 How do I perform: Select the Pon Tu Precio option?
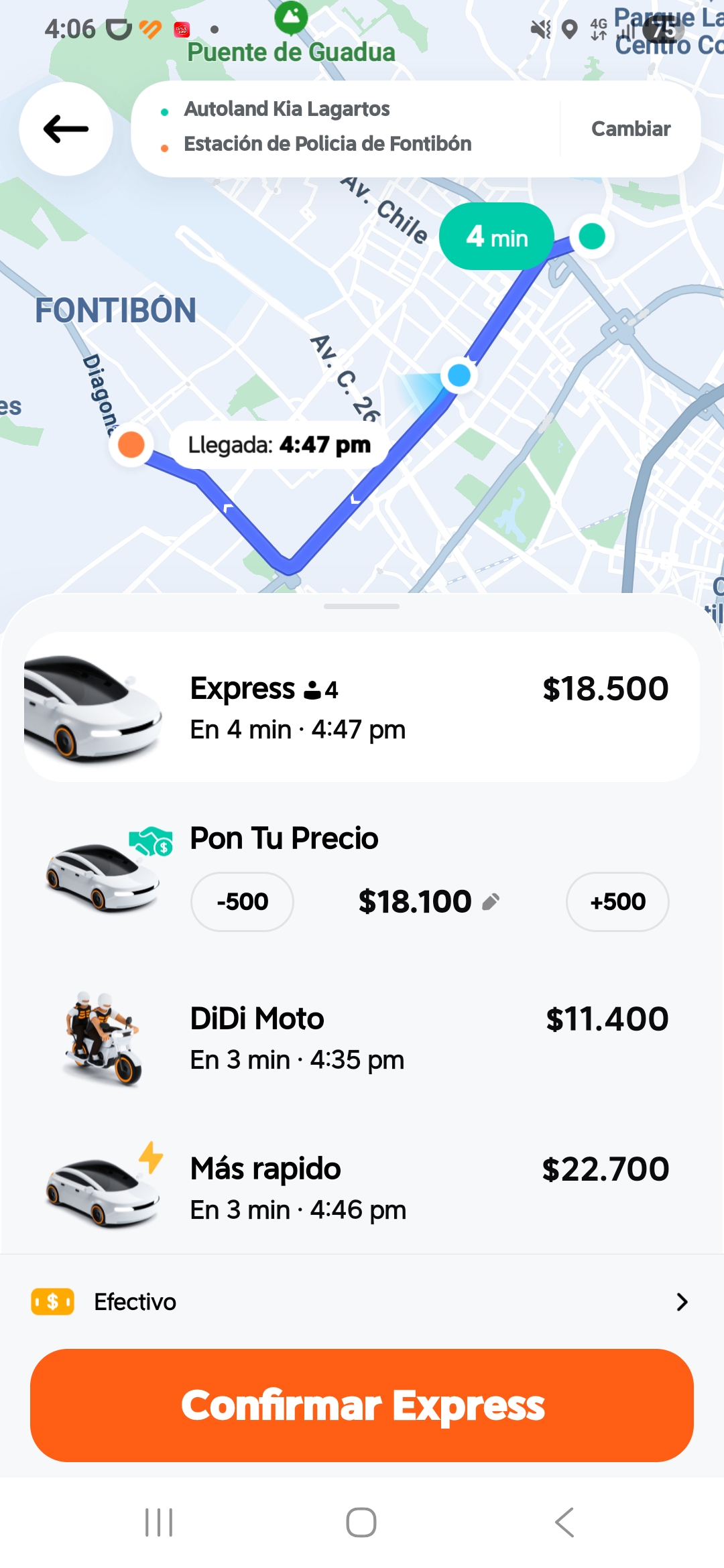(x=284, y=838)
